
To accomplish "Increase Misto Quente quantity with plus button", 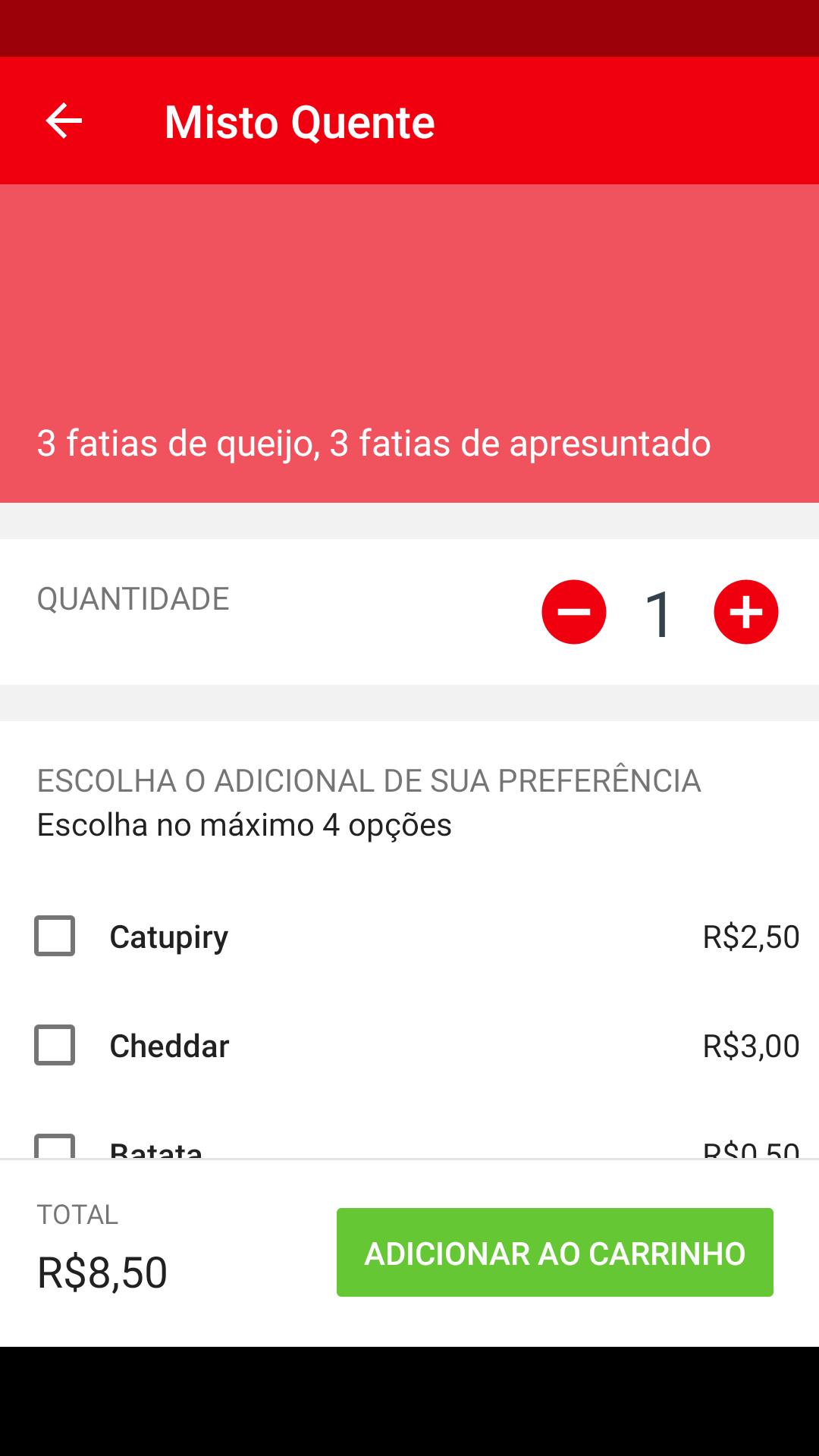I will pyautogui.click(x=745, y=613).
